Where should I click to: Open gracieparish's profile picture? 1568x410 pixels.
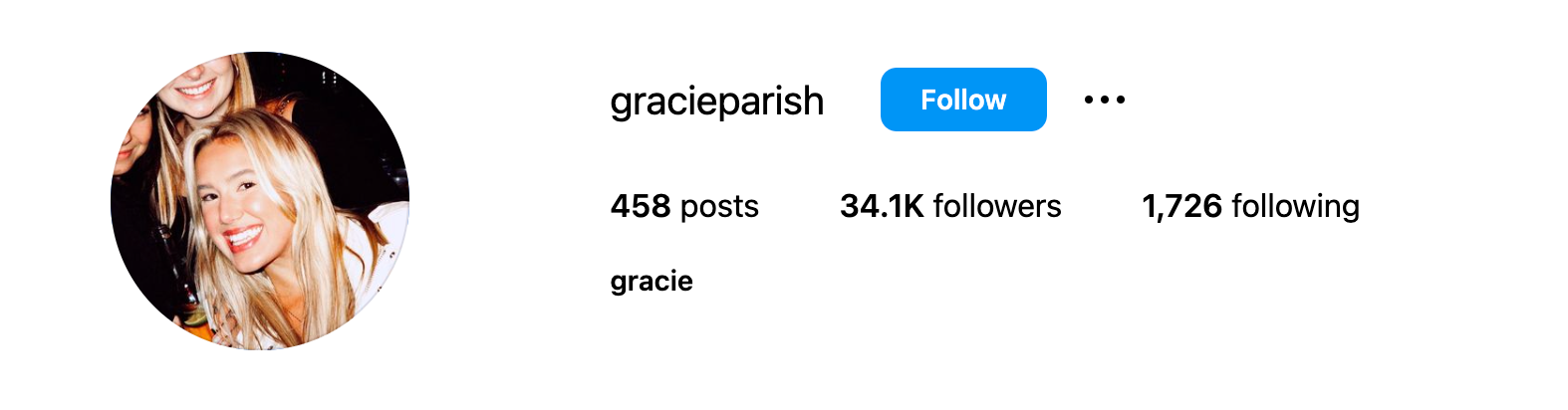point(260,201)
